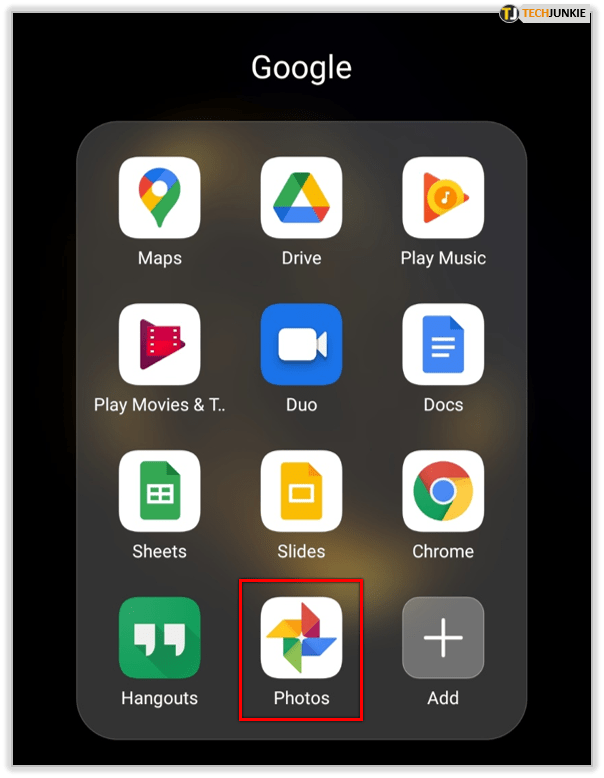Open Google Docs

tap(443, 345)
